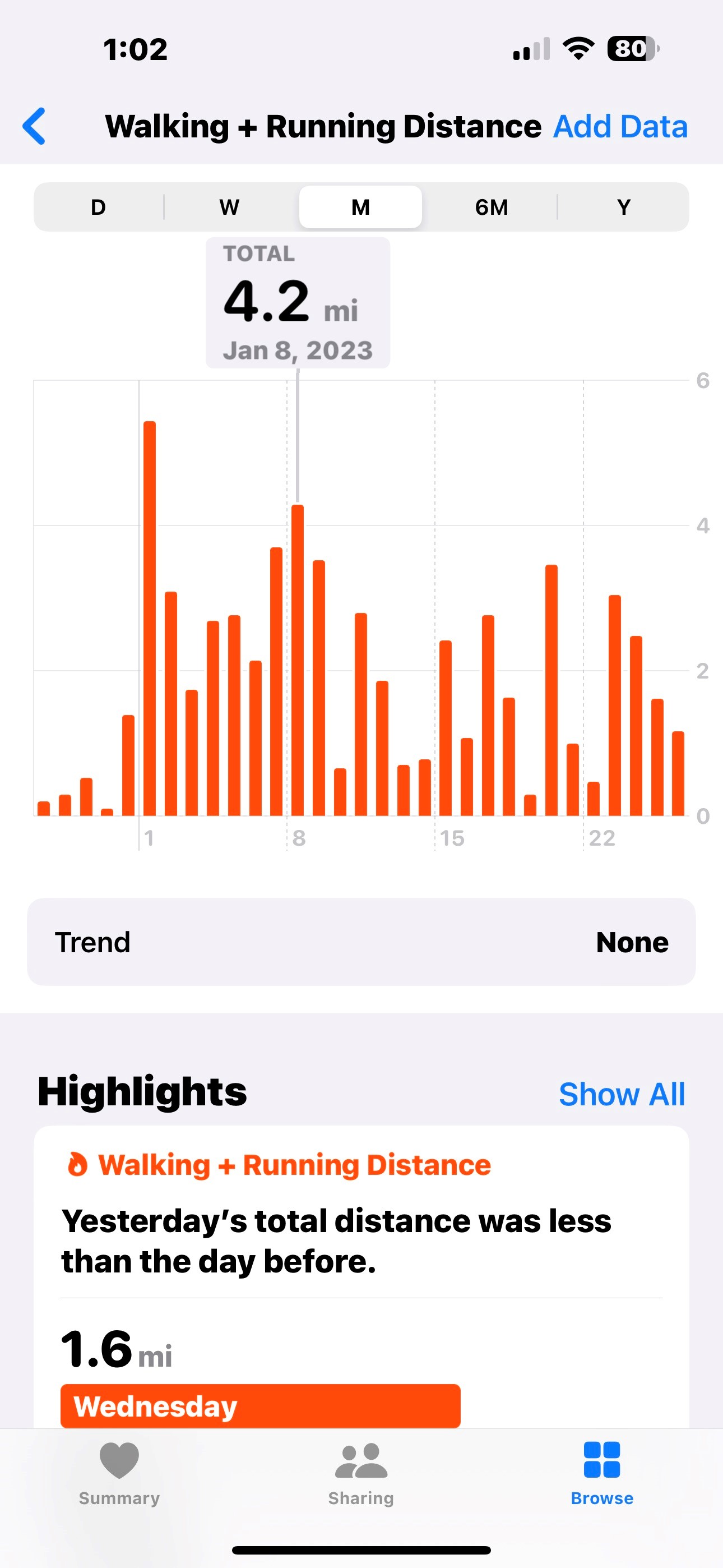Switch to the 6M view
Screen dimensions: 723x1568
(x=491, y=207)
